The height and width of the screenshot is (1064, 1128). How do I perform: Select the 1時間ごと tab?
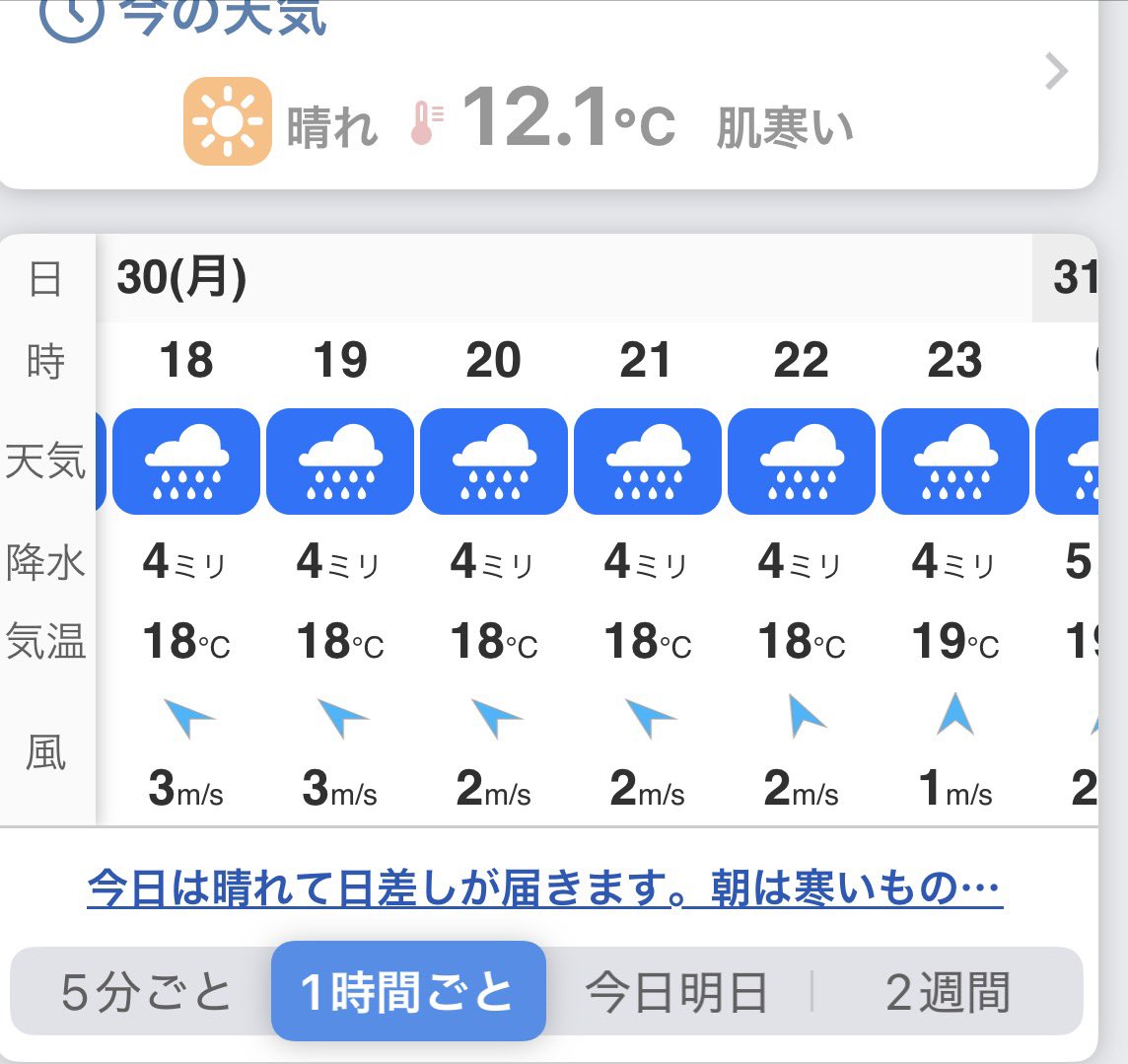[408, 991]
